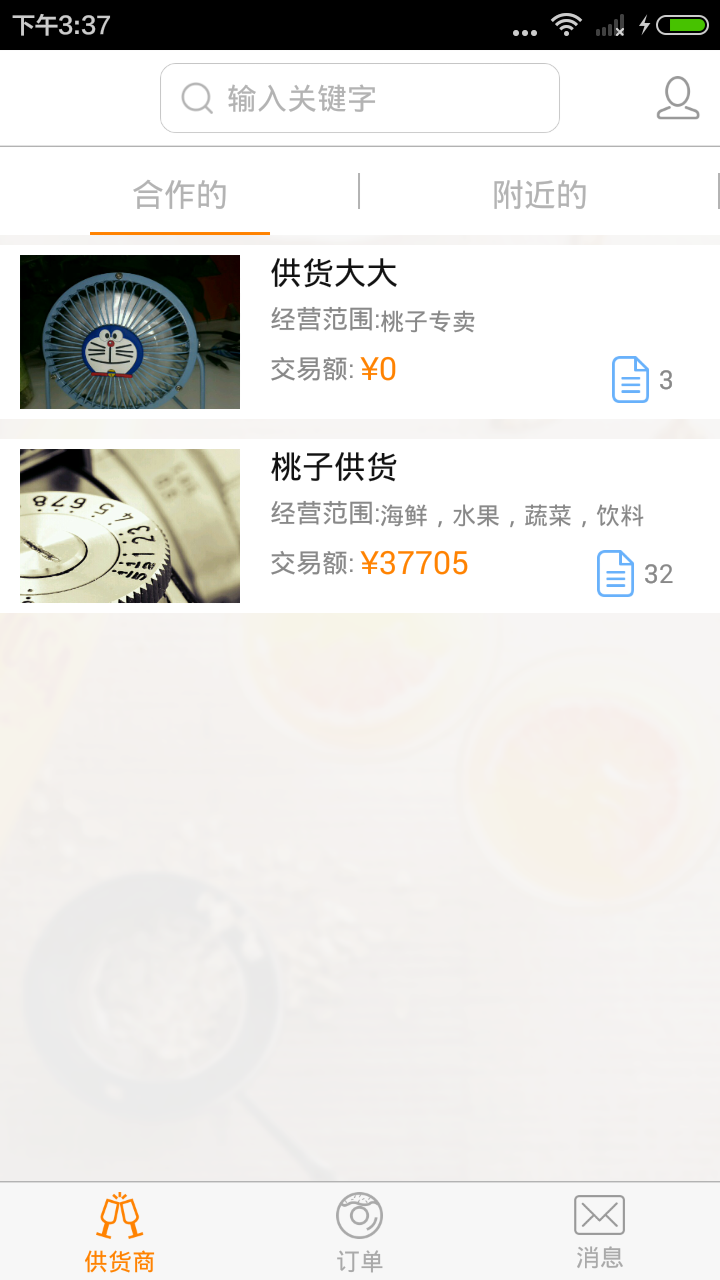Switch to the 附近的 tab
This screenshot has width=720, height=1280.
(539, 194)
